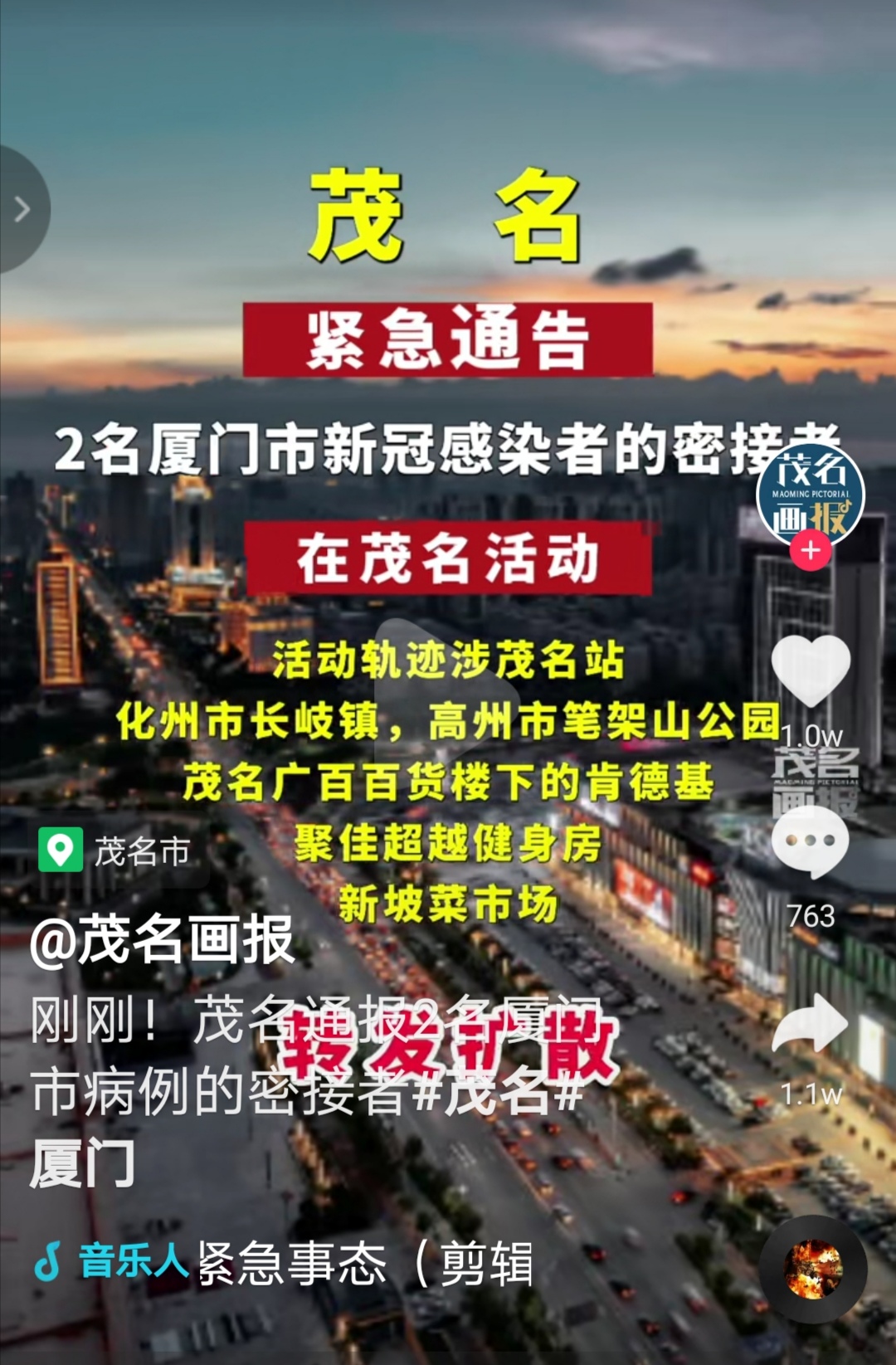Like the 茂名画报 video
The height and width of the screenshot is (1365, 896).
click(x=811, y=670)
